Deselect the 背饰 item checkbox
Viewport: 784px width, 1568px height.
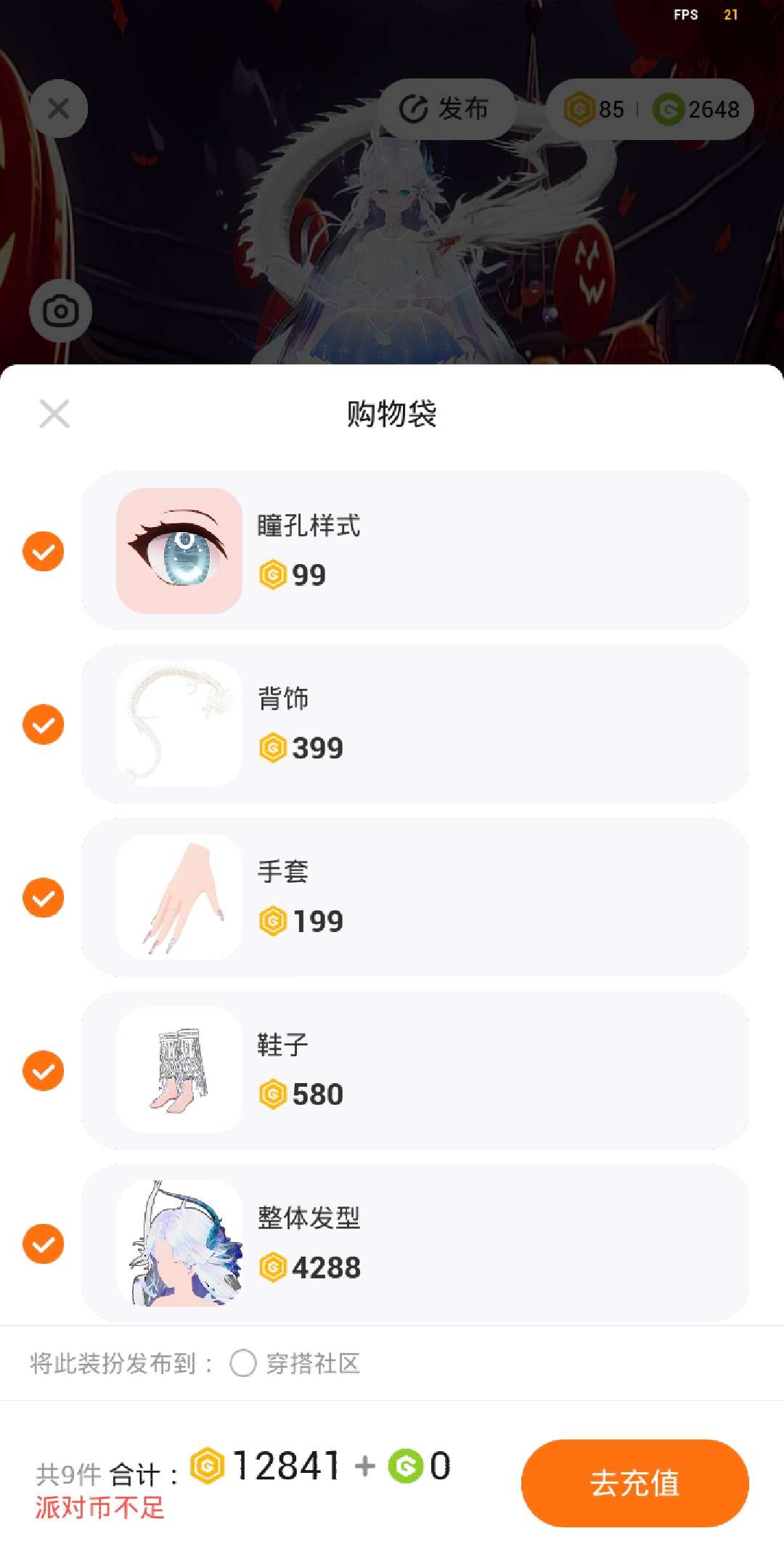44,724
